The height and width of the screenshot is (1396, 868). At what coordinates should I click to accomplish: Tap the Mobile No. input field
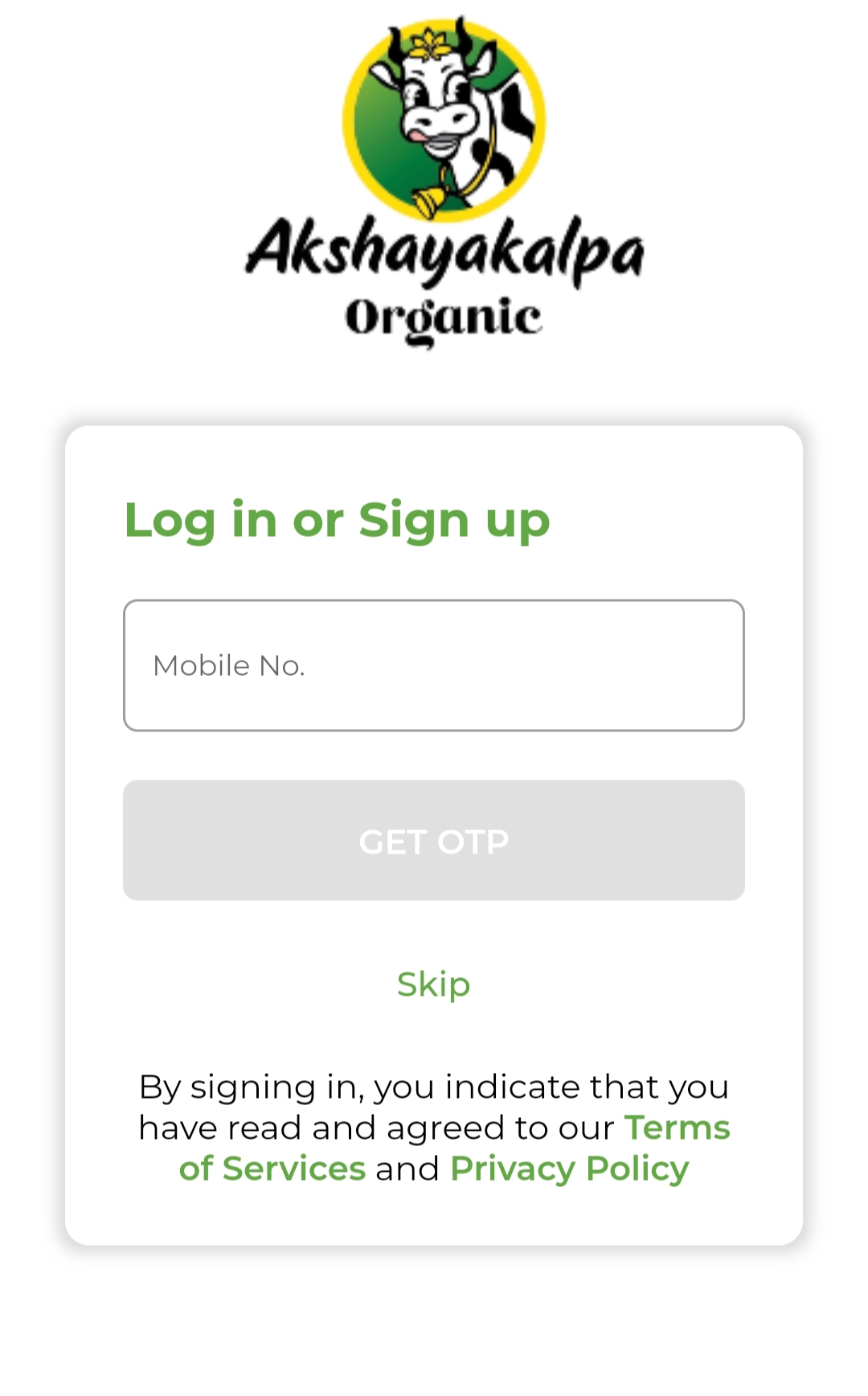tap(434, 665)
